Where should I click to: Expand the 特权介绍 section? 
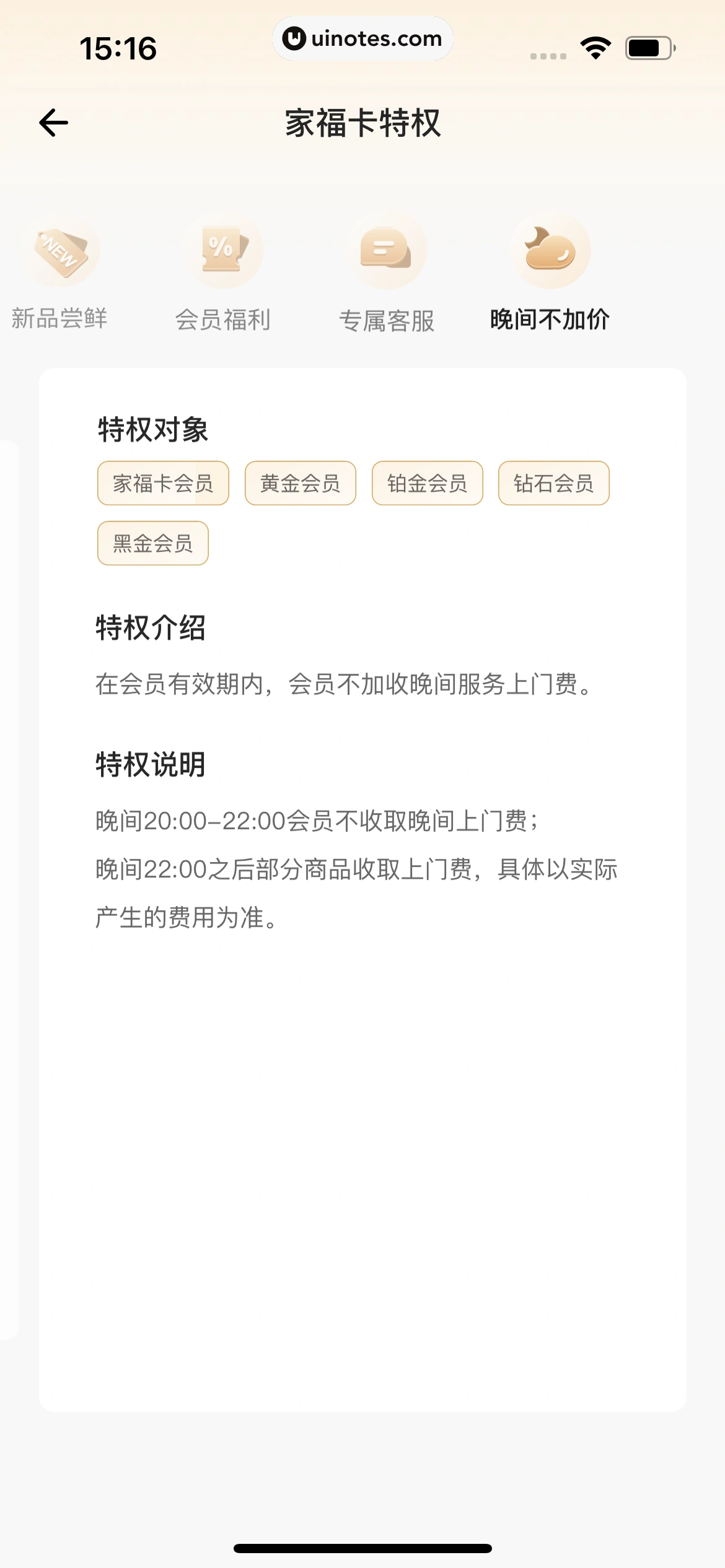point(151,627)
